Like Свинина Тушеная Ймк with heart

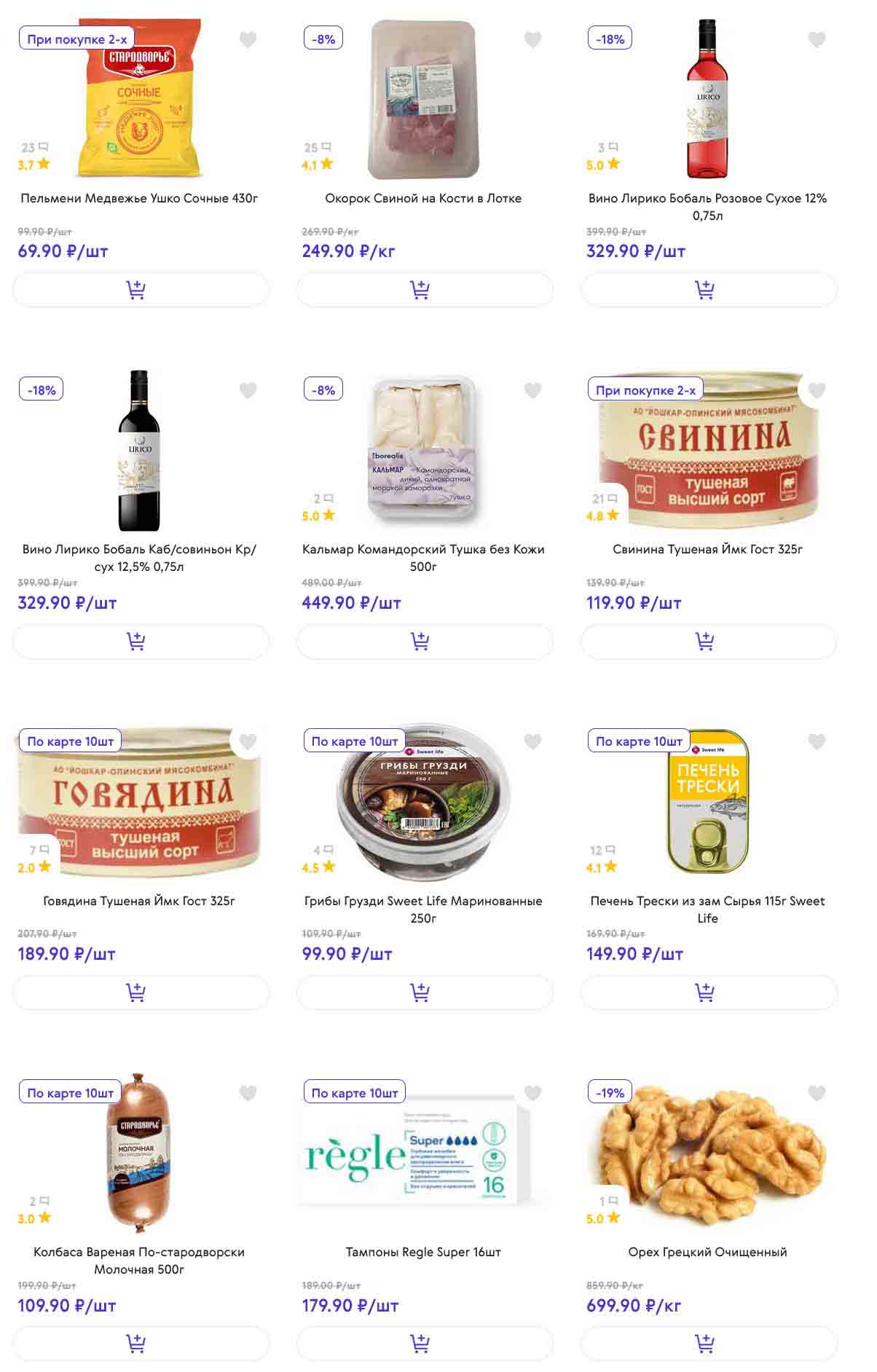point(817,391)
